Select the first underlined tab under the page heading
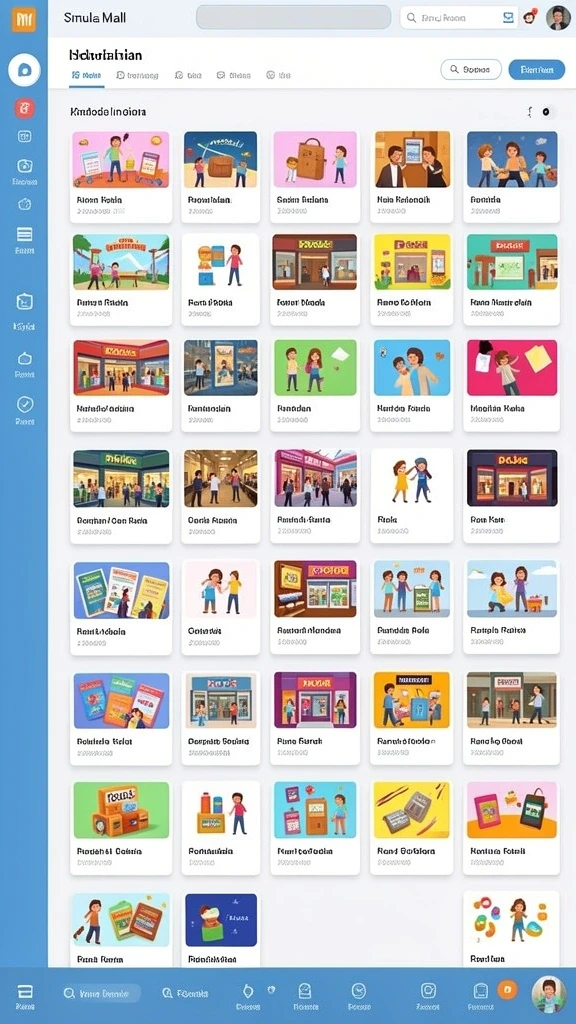The height and width of the screenshot is (1024, 576). coord(86,76)
